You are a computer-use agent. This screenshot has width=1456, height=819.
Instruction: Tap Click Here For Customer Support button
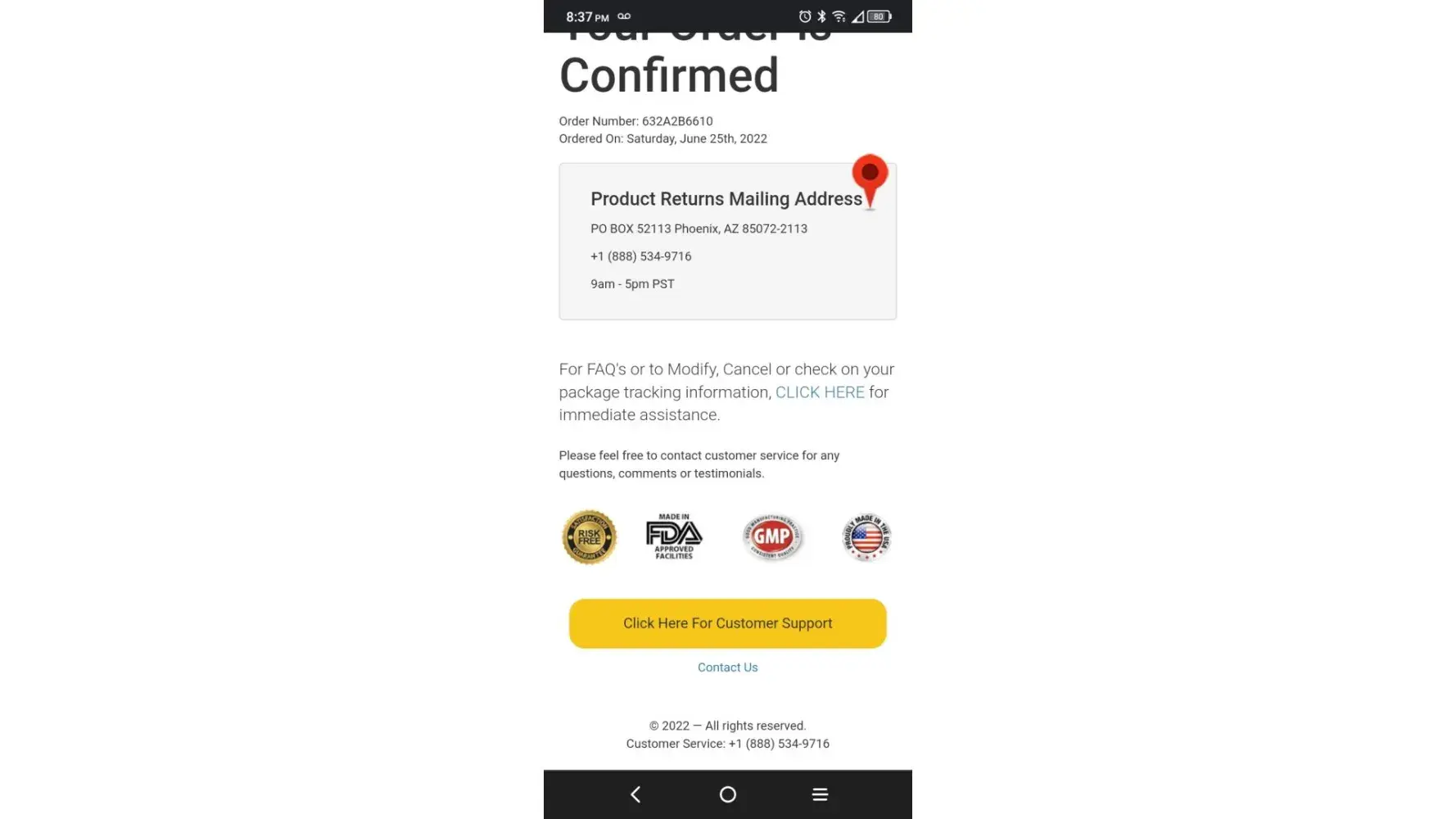point(727,623)
